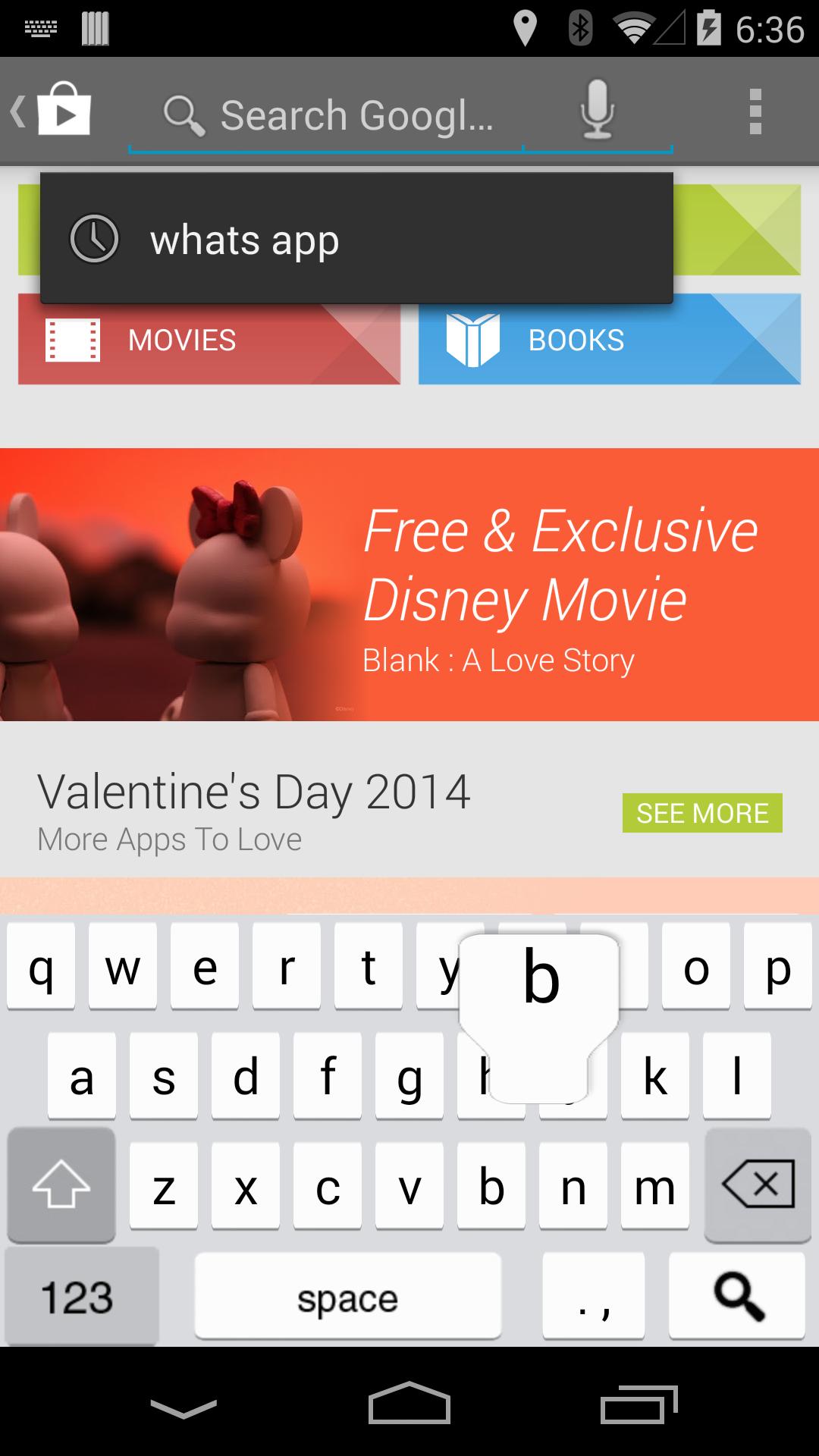Open the Free & Exclusive Disney Movie banner
Viewport: 819px width, 1456px height.
[x=409, y=585]
